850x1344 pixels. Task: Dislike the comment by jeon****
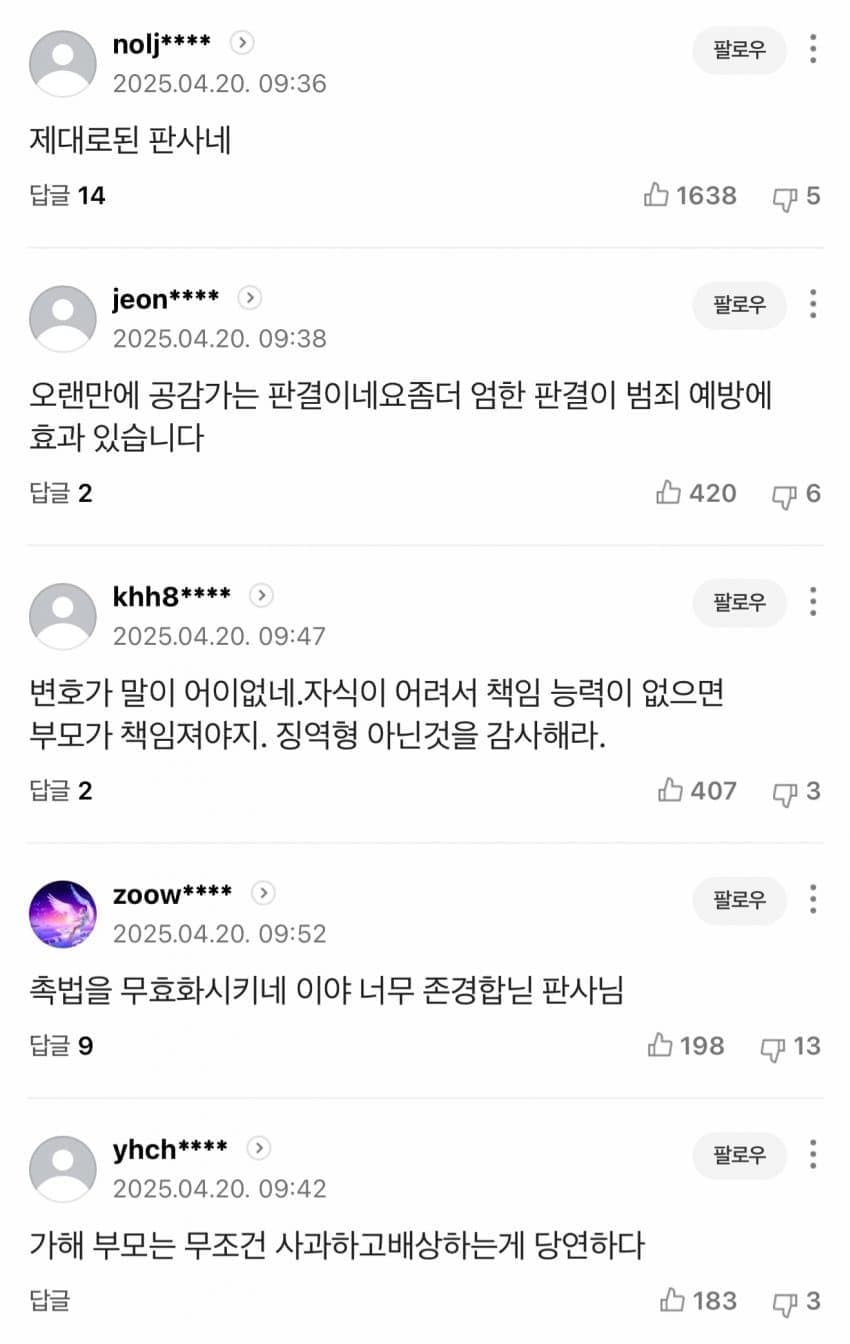pyautogui.click(x=796, y=494)
